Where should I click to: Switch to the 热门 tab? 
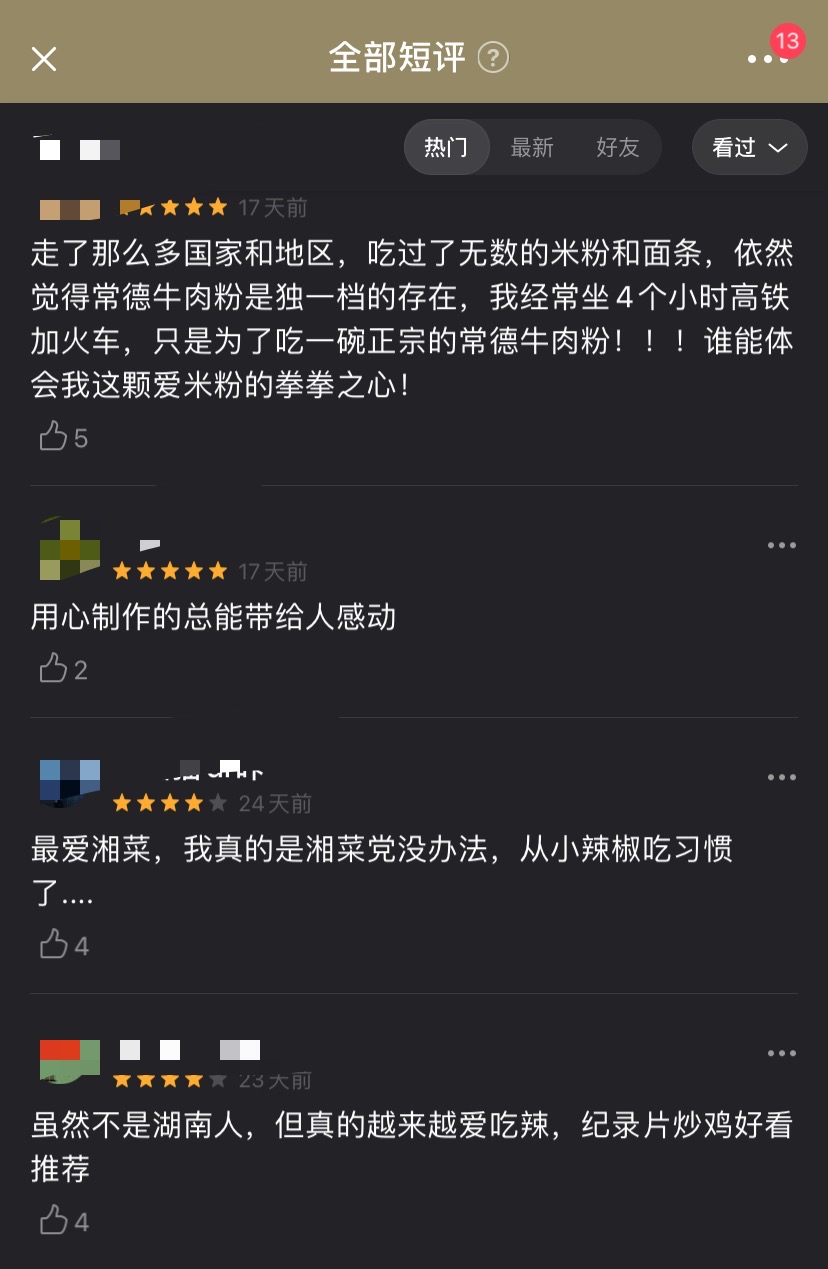click(x=446, y=148)
